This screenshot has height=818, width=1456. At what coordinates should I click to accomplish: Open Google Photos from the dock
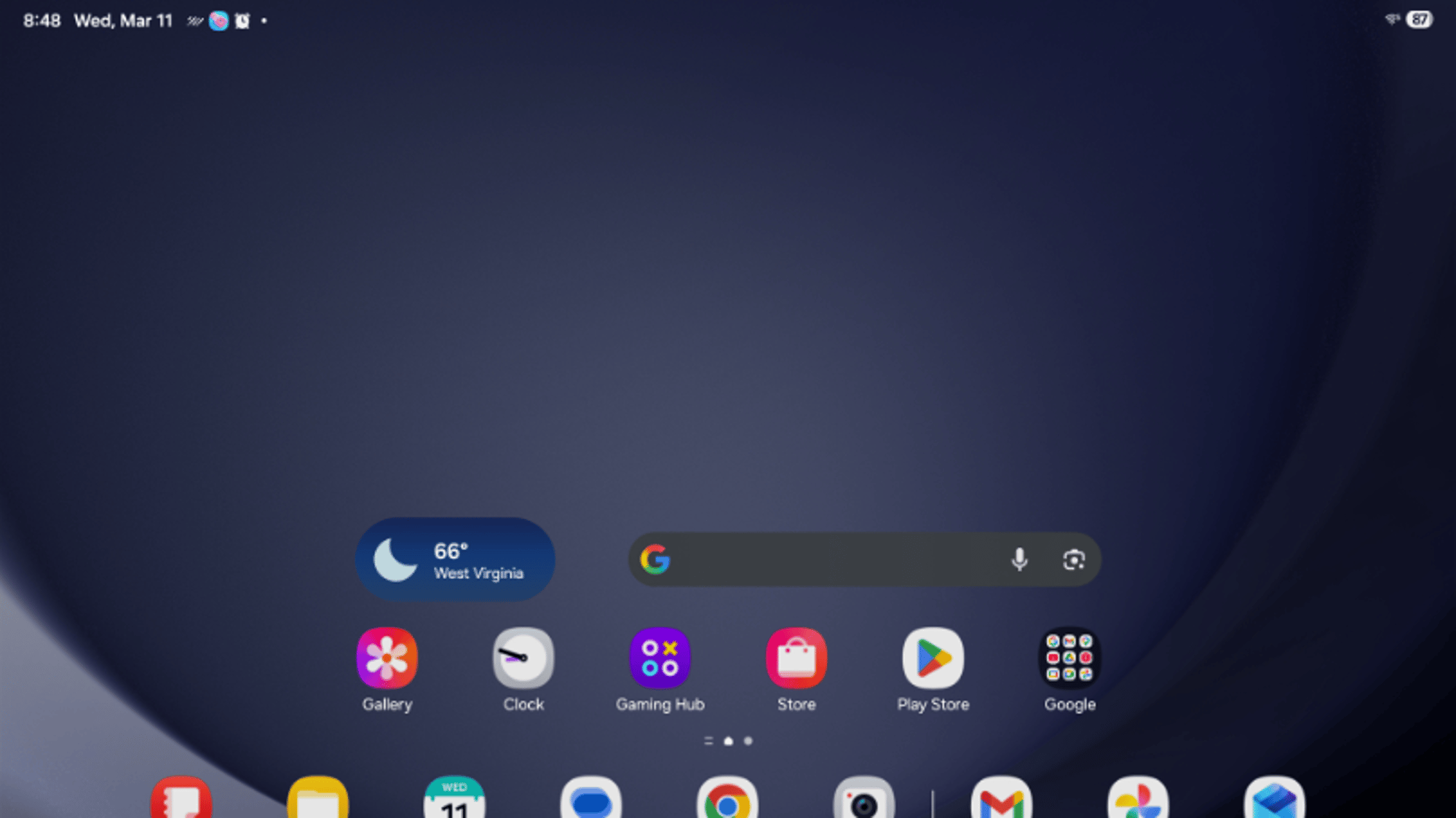(x=1138, y=800)
